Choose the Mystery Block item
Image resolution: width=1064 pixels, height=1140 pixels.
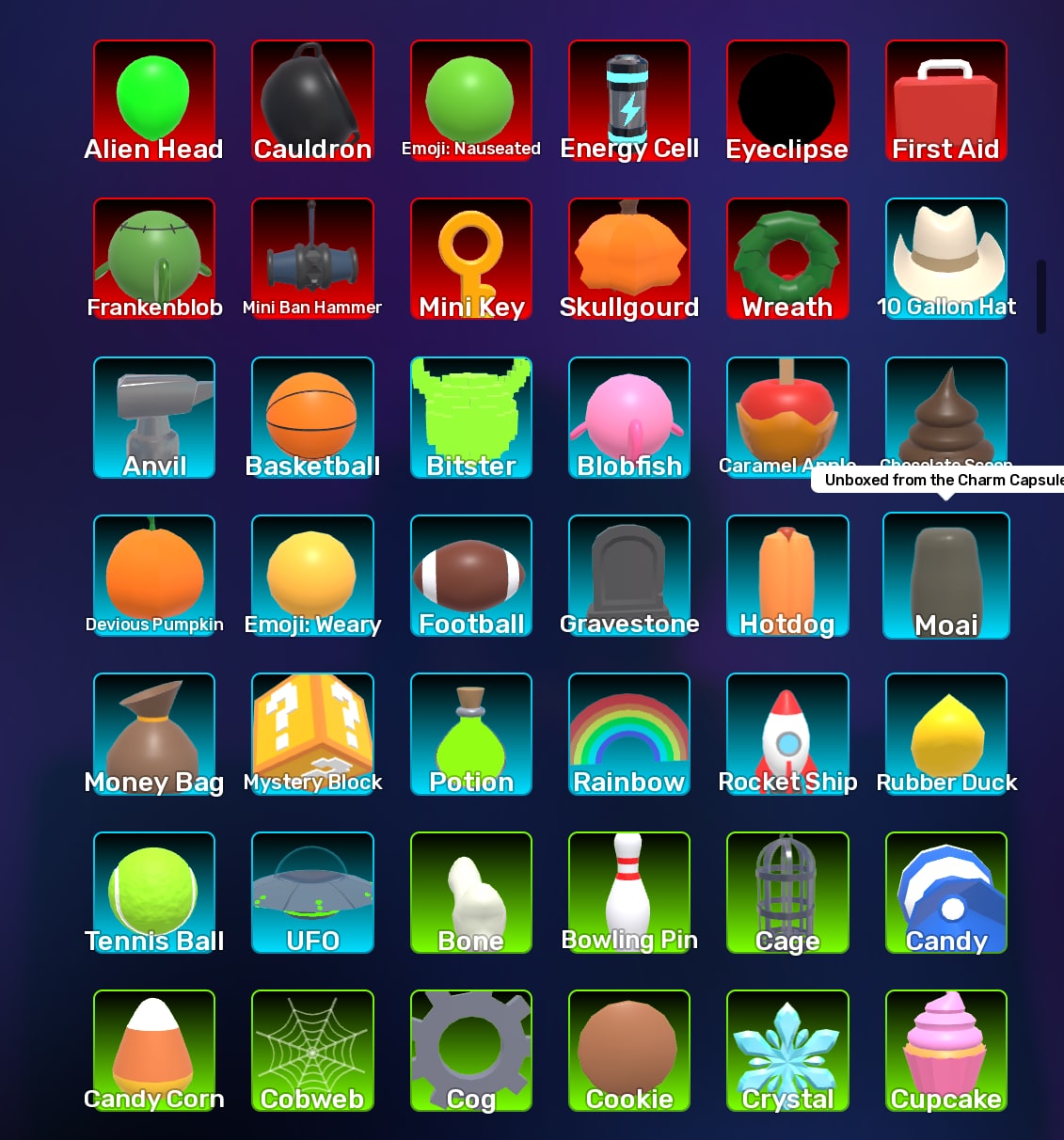(312, 734)
